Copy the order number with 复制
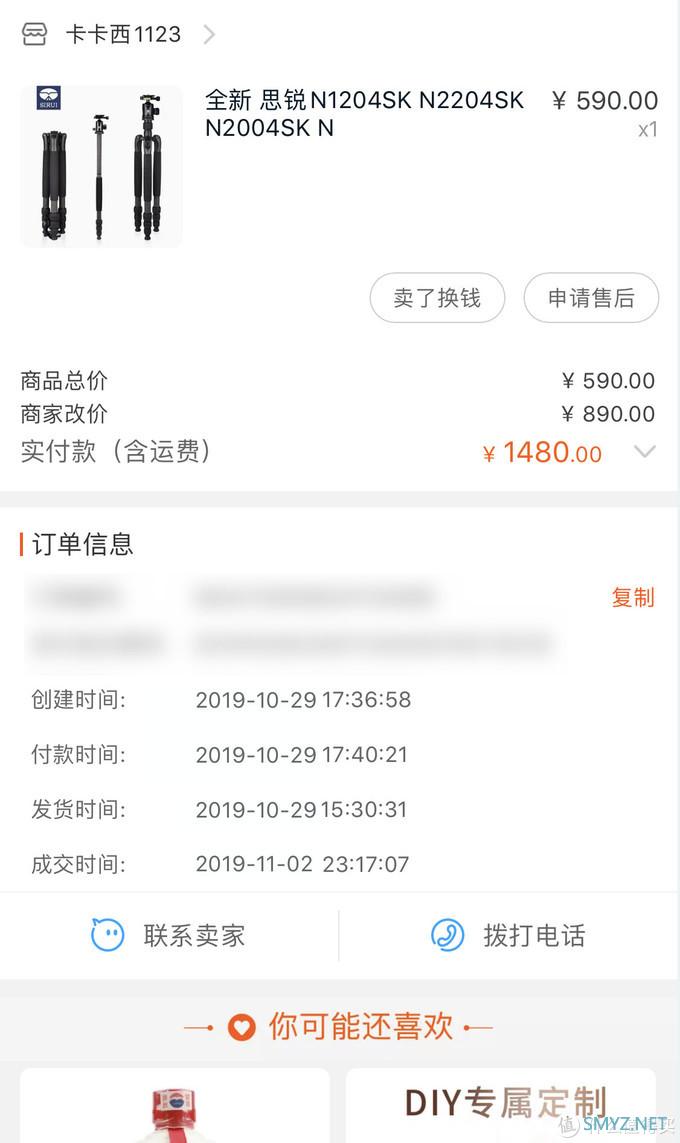Screen dimensions: 680x1143 632,597
